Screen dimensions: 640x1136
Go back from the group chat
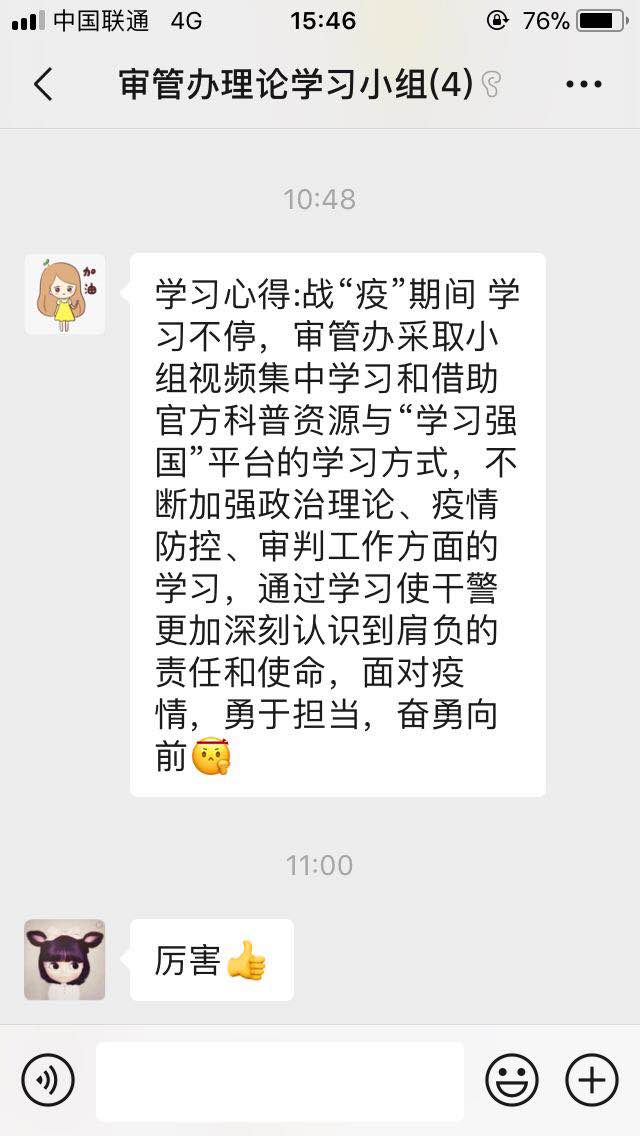coord(43,84)
